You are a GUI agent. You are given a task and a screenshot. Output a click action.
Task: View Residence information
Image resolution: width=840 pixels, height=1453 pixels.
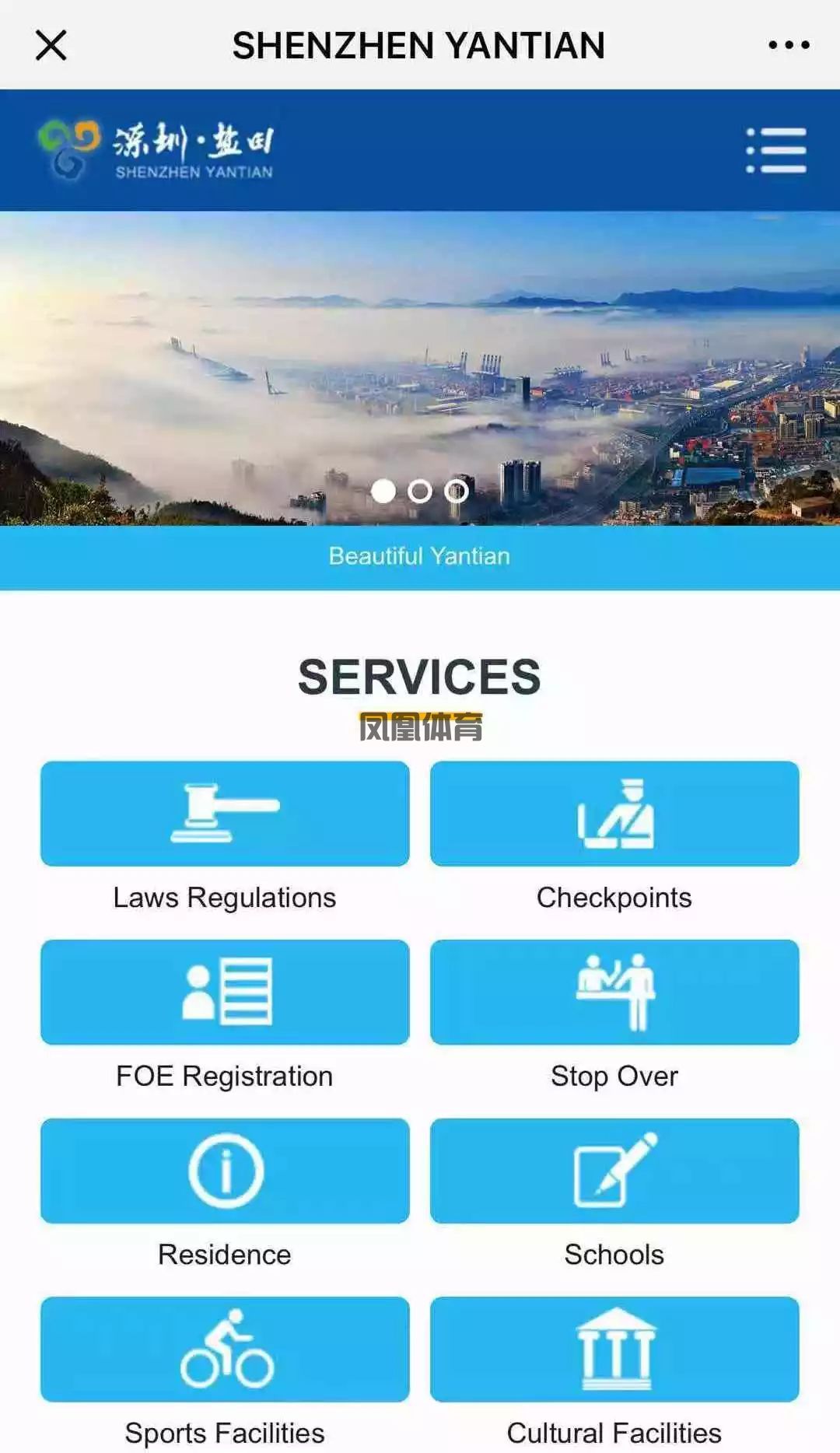pos(225,1171)
